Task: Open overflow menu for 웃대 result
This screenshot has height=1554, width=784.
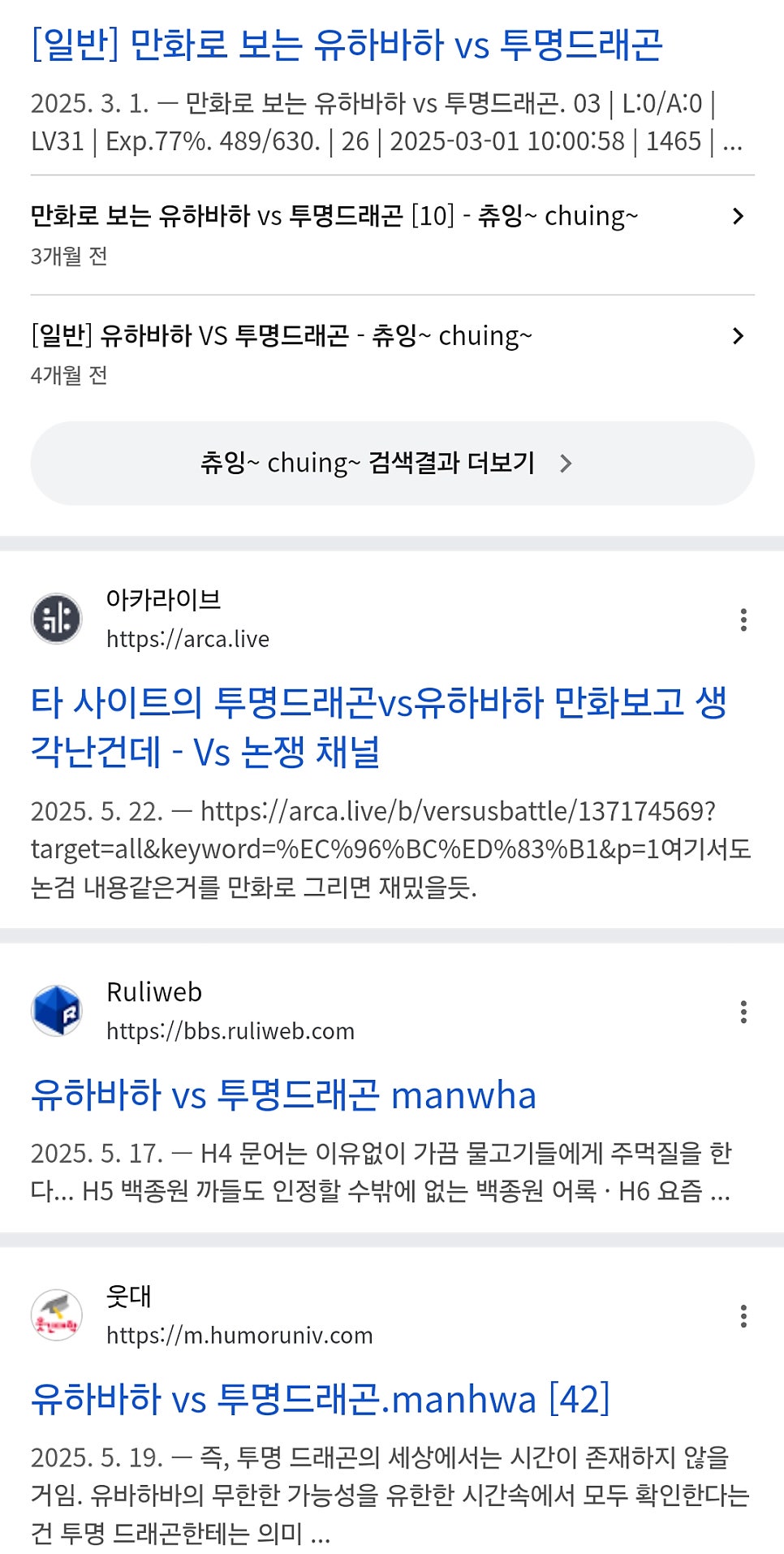Action: pos(743,1316)
